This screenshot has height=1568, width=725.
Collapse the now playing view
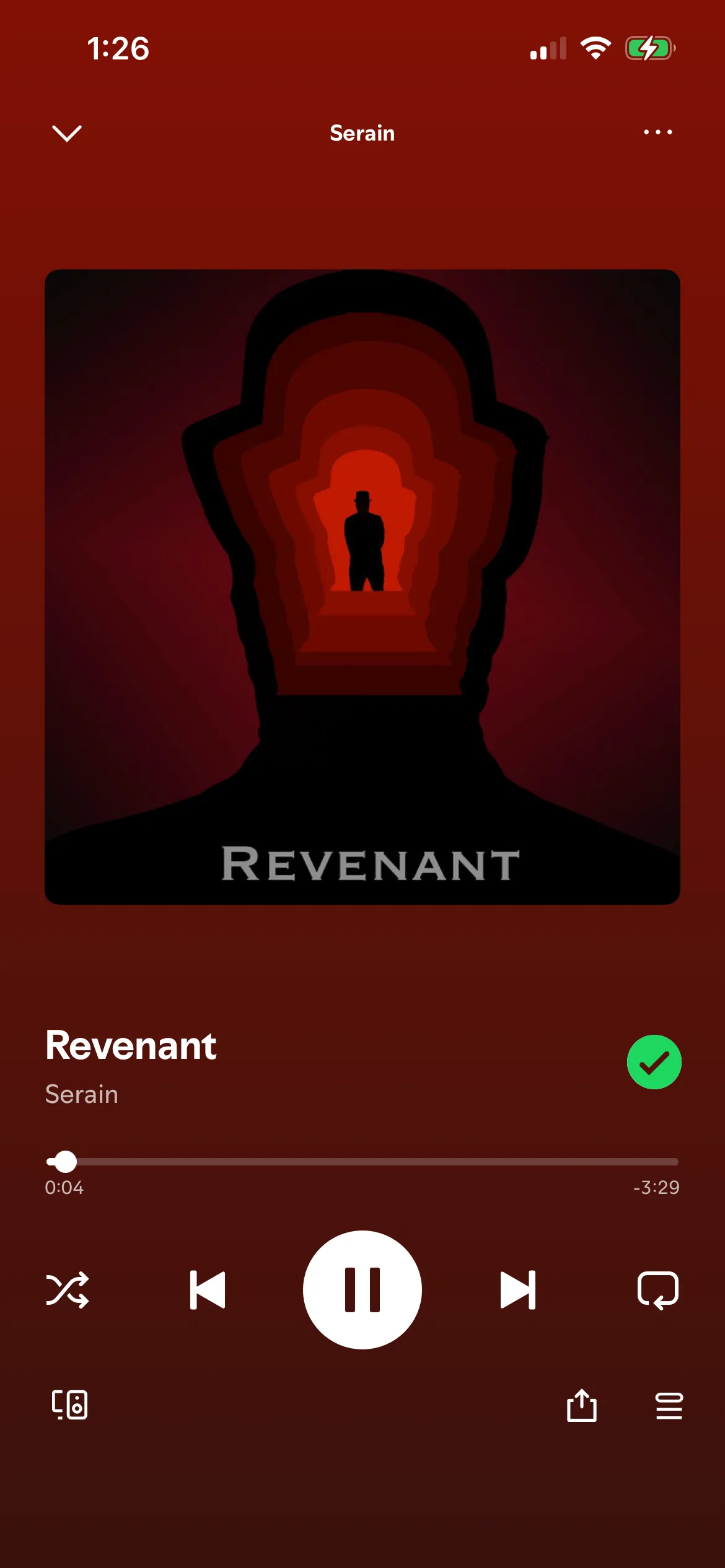[x=67, y=133]
